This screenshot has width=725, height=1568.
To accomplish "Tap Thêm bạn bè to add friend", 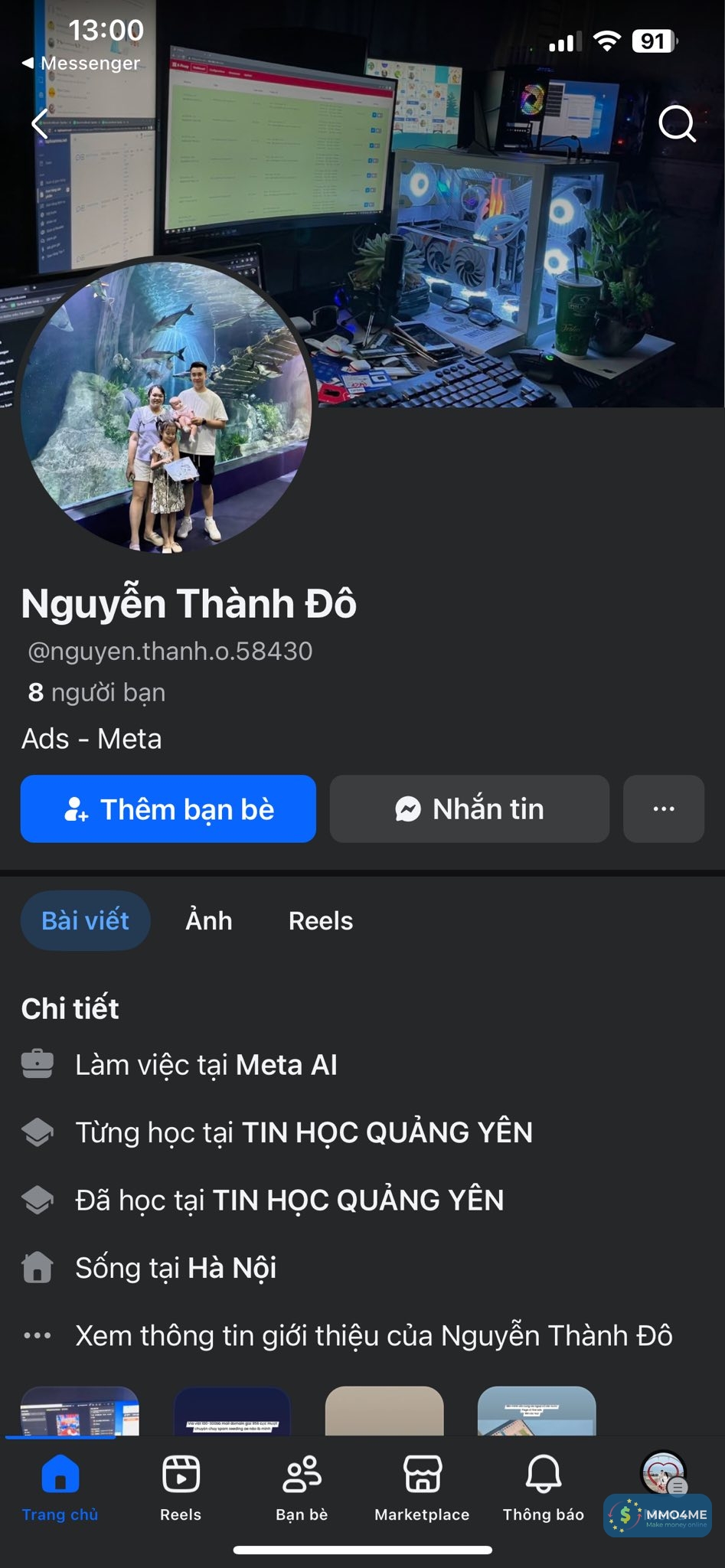I will (168, 809).
